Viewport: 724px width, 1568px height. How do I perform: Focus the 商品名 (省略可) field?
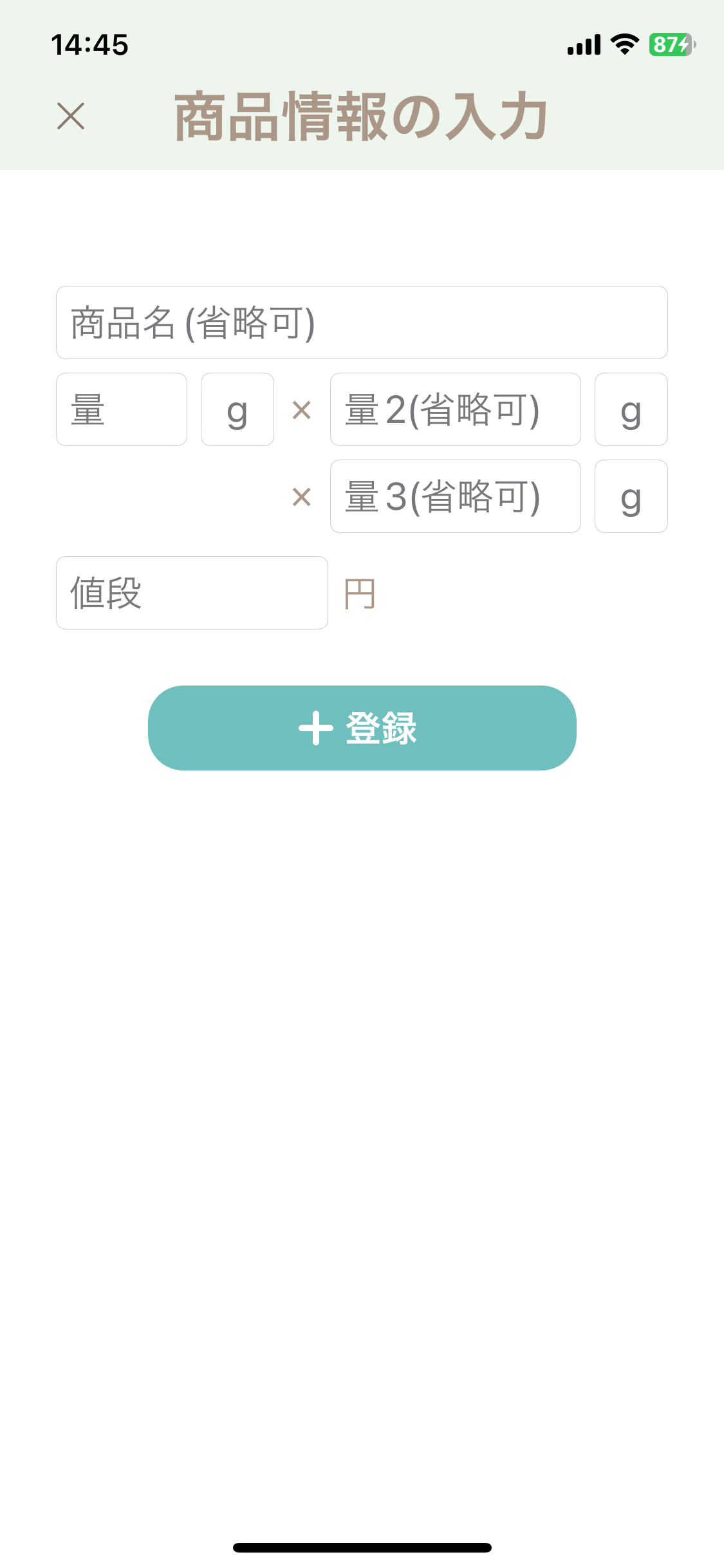362,322
